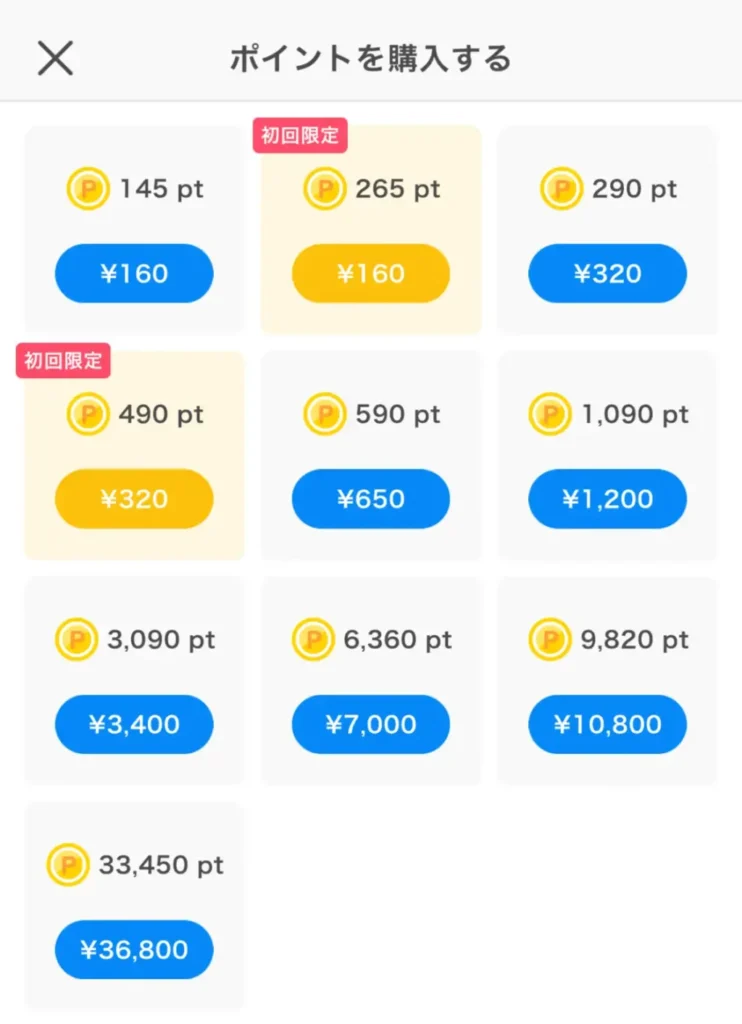Purchase 3,090 pt with the ¥3,400 button
742x1024 pixels.
coord(134,724)
